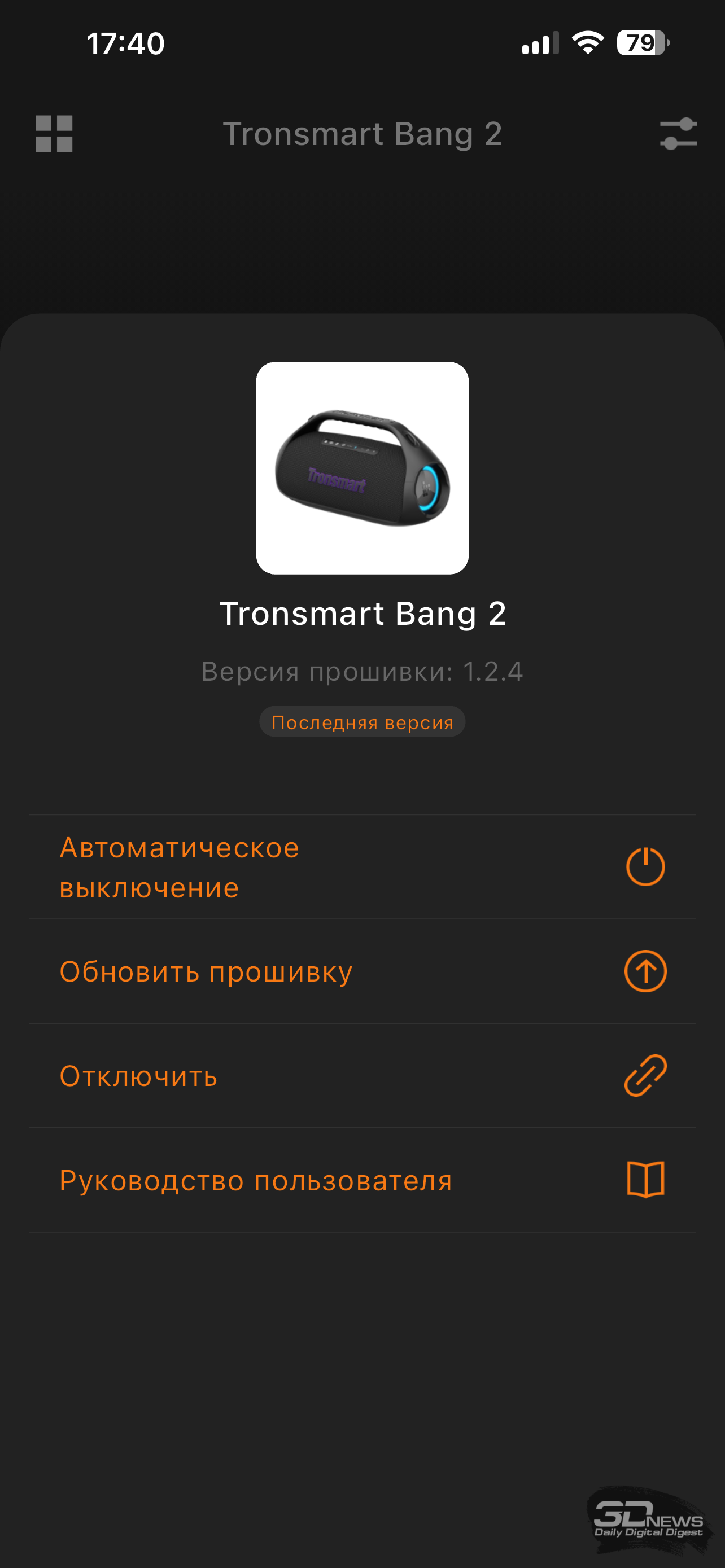The image size is (725, 1568).
Task: Select Обновить прошивку
Action: (362, 971)
